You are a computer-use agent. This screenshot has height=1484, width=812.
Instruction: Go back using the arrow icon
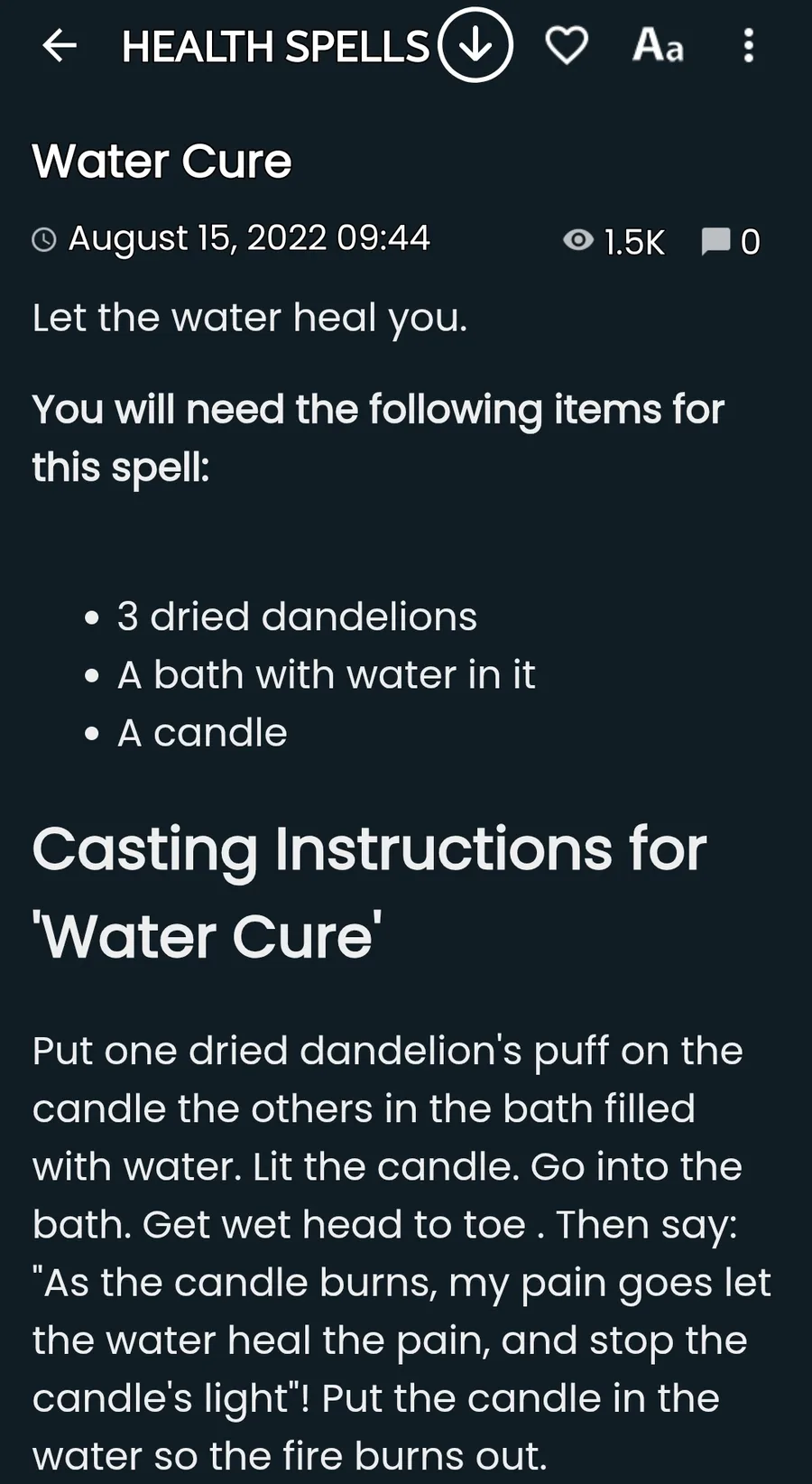click(60, 45)
